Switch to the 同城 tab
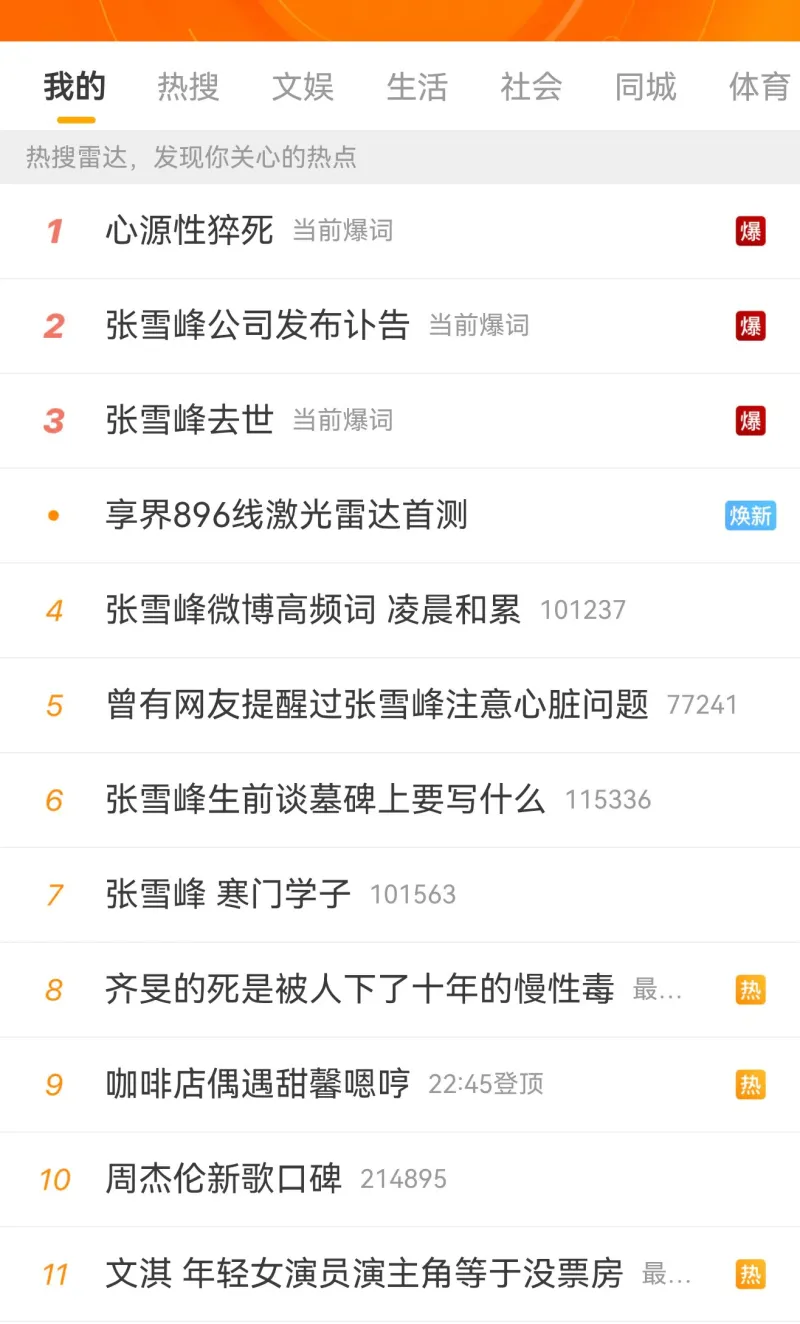This screenshot has width=800, height=1324. pyautogui.click(x=646, y=87)
